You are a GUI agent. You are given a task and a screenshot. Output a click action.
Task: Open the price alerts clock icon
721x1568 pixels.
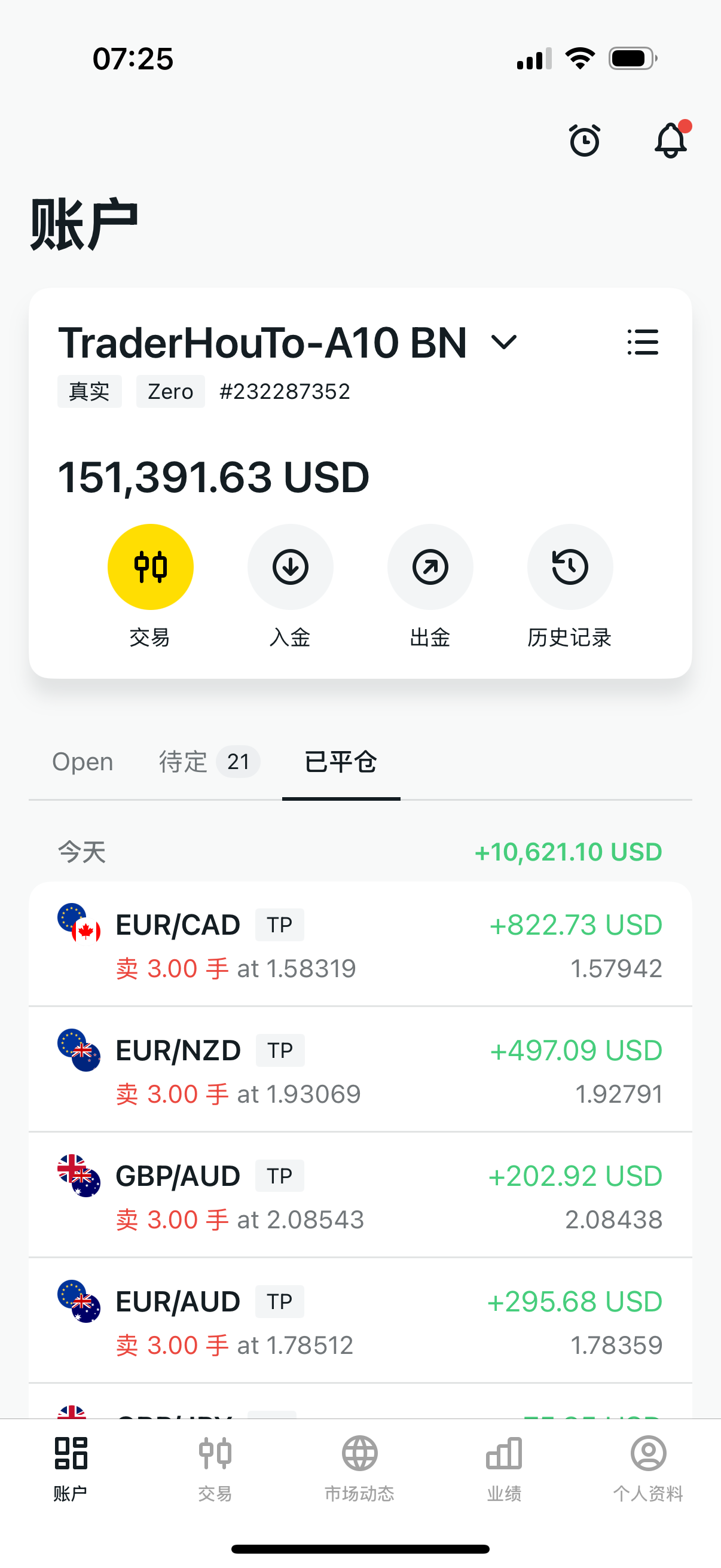584,140
